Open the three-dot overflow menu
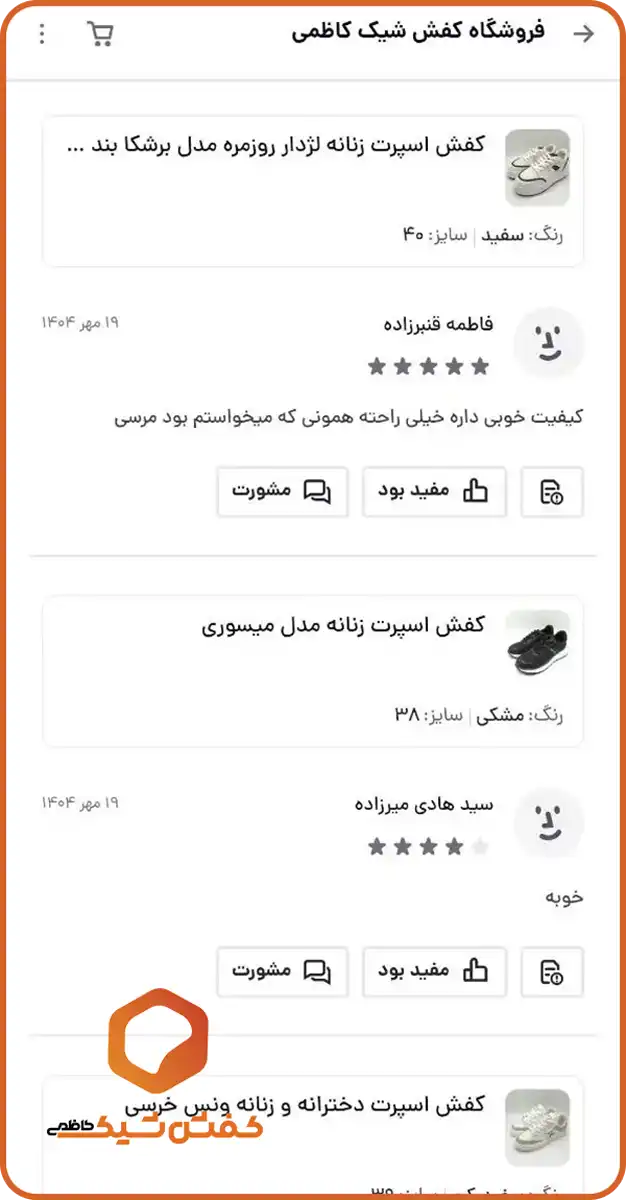This screenshot has height=1200, width=626. (41, 34)
